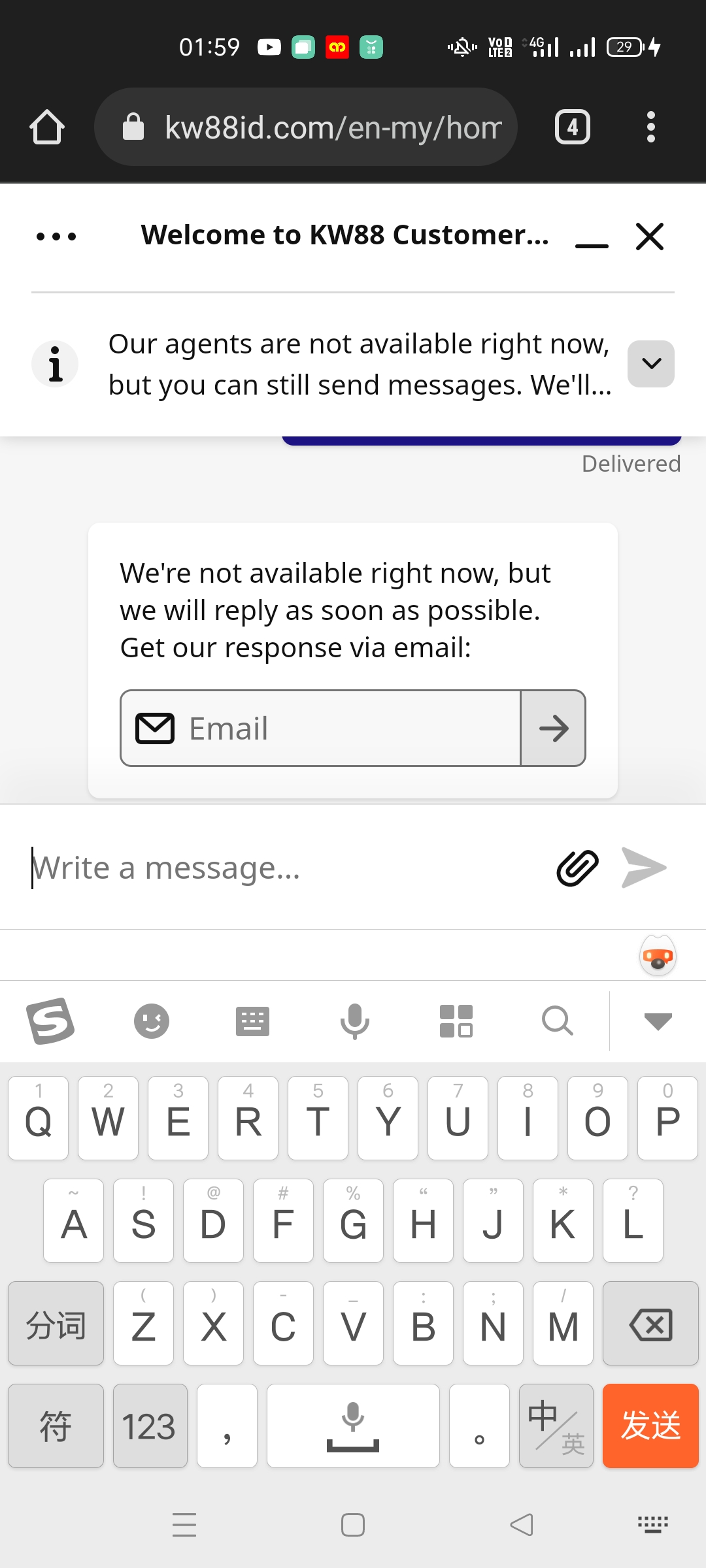
Task: Open the keyboard emoji panel
Action: [152, 1021]
